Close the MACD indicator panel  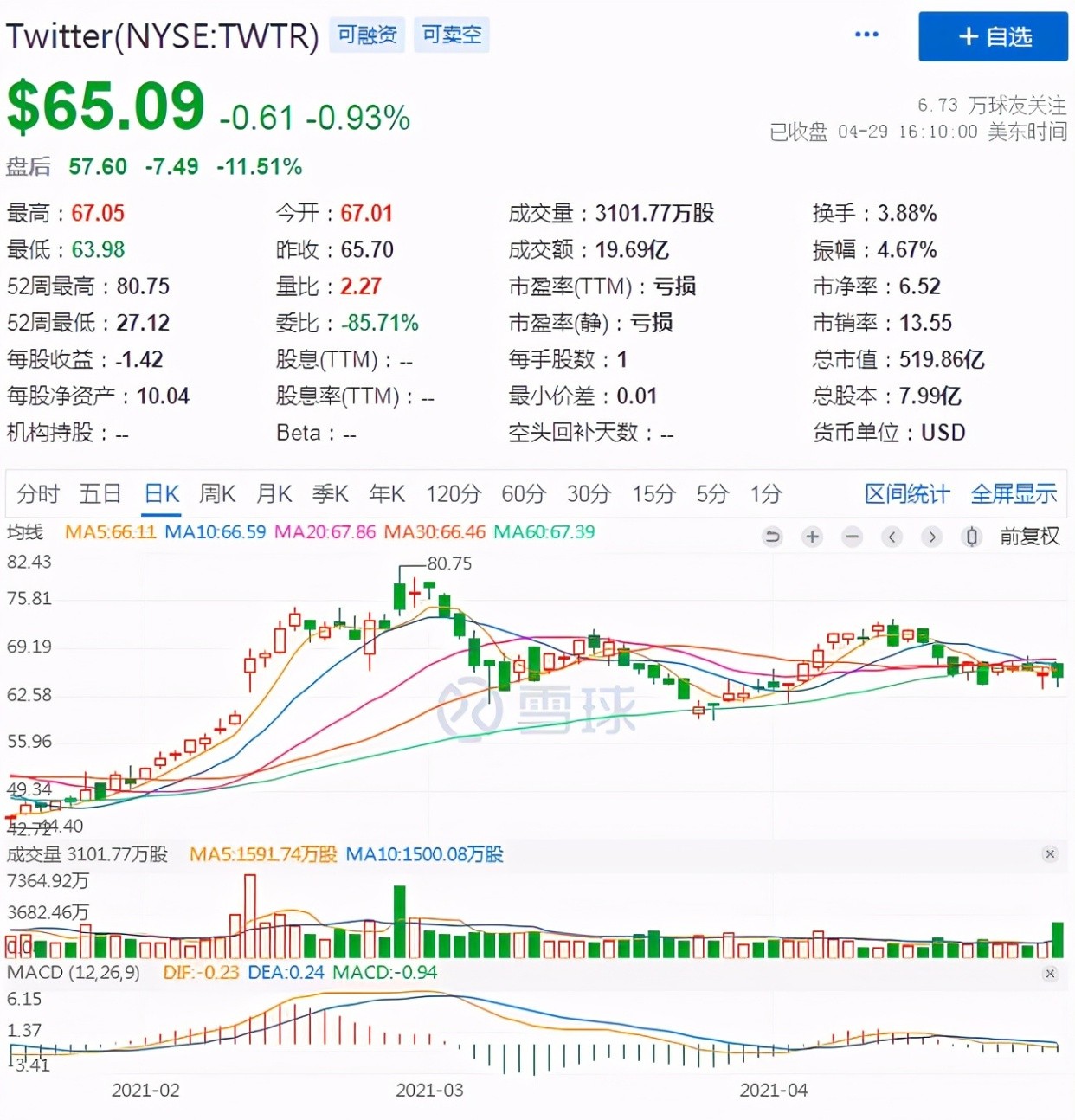coord(1050,974)
